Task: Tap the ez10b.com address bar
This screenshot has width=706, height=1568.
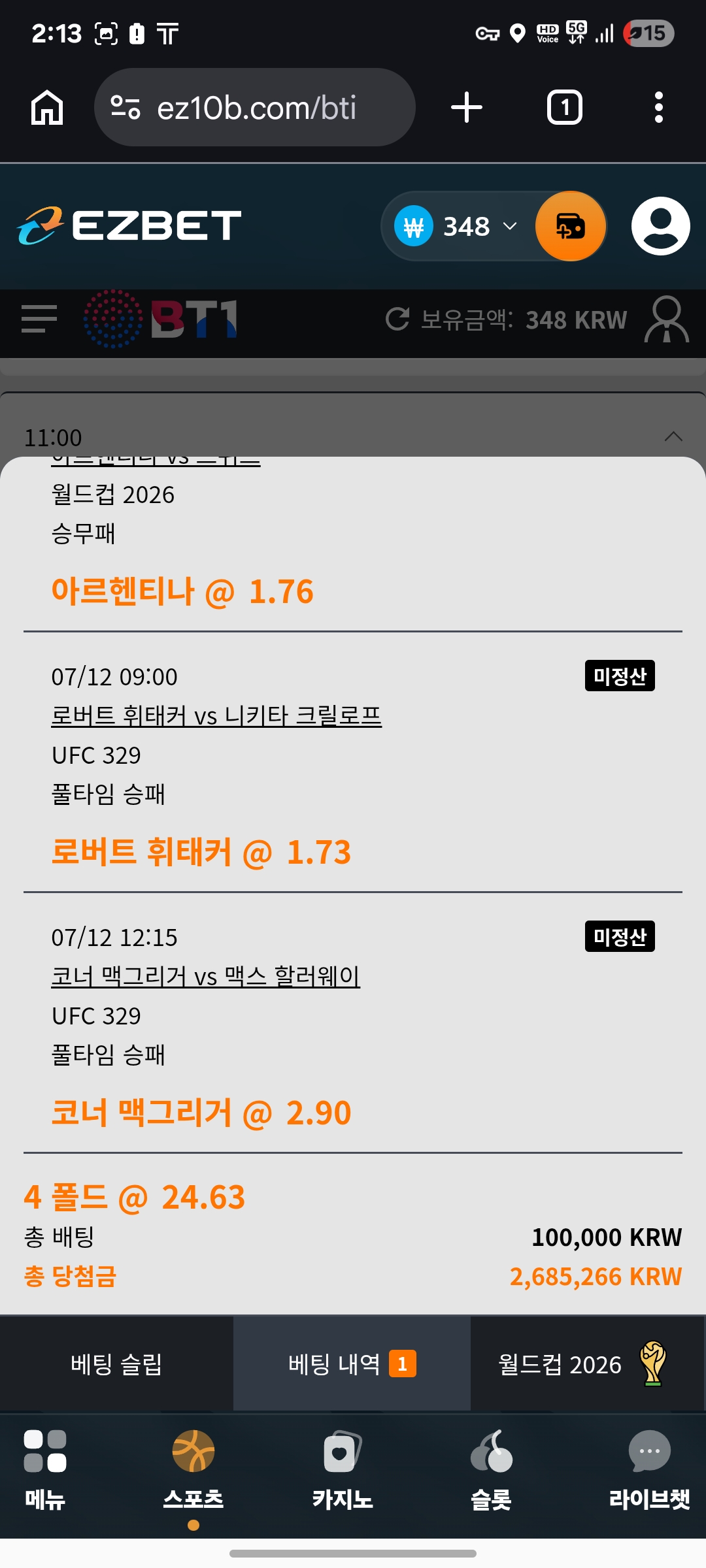Action: coord(255,107)
